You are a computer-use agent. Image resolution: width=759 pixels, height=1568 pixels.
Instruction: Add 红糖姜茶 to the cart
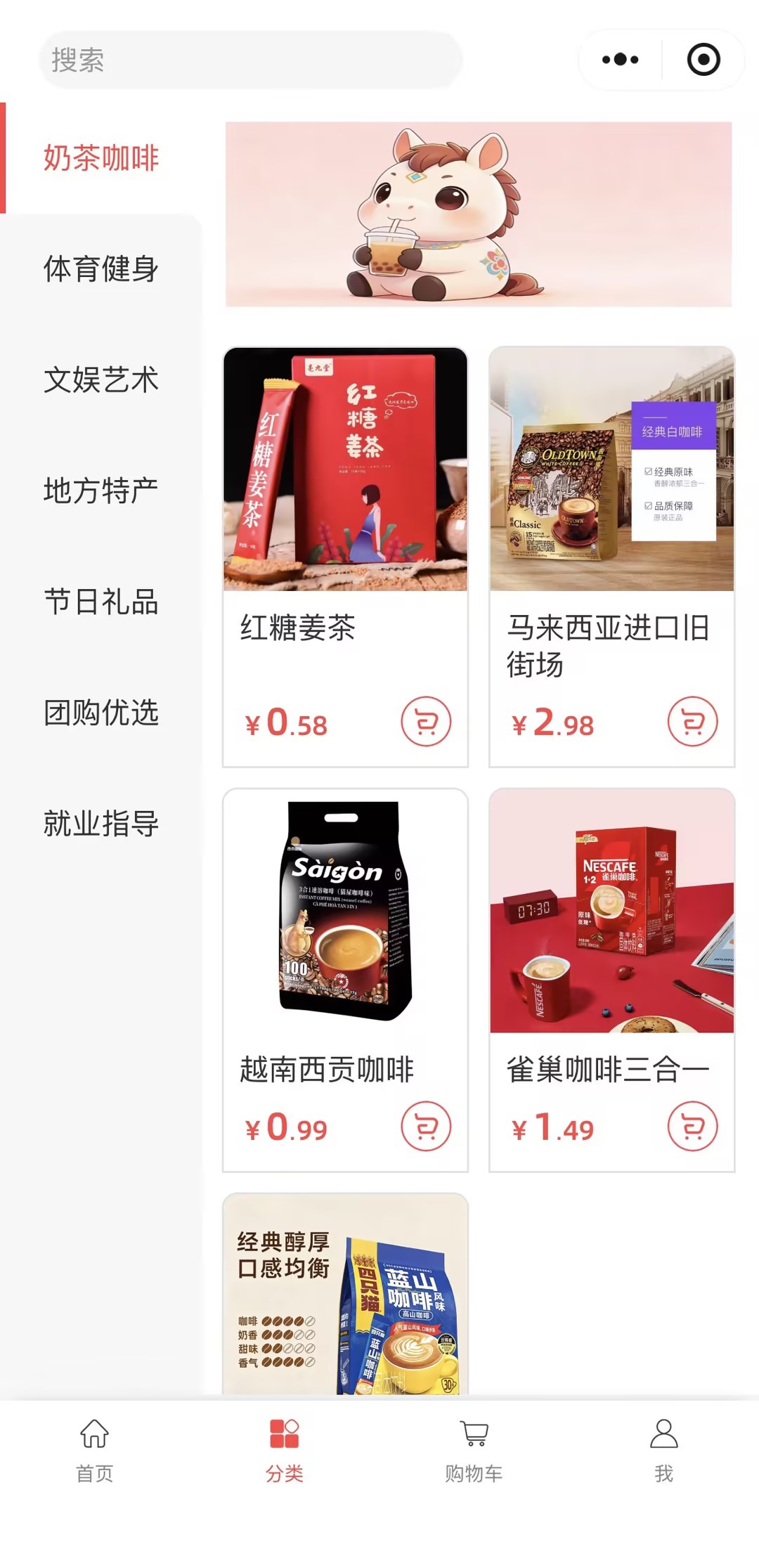(426, 722)
